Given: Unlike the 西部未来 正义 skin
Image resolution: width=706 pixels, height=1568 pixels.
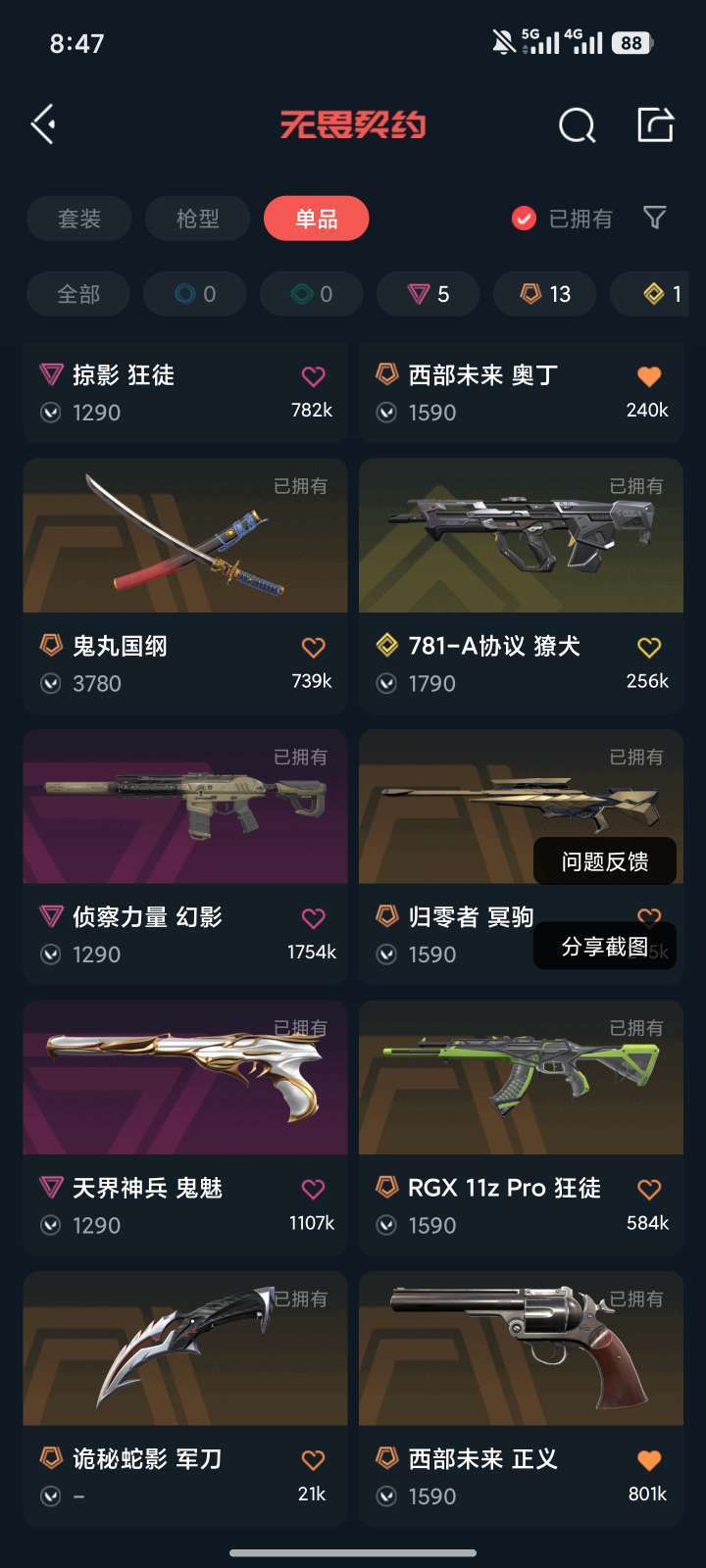Looking at the screenshot, I should (x=649, y=1460).
